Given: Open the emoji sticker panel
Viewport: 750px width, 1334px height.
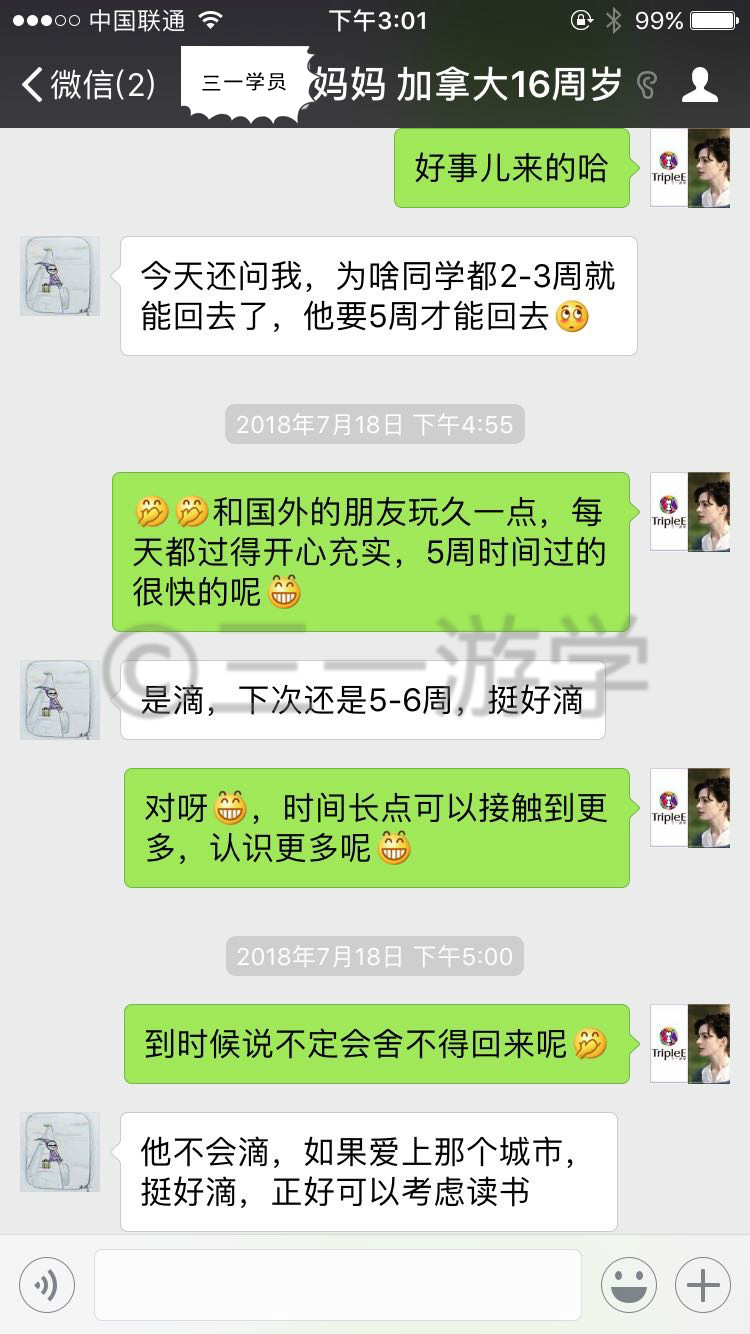Looking at the screenshot, I should point(629,1284).
